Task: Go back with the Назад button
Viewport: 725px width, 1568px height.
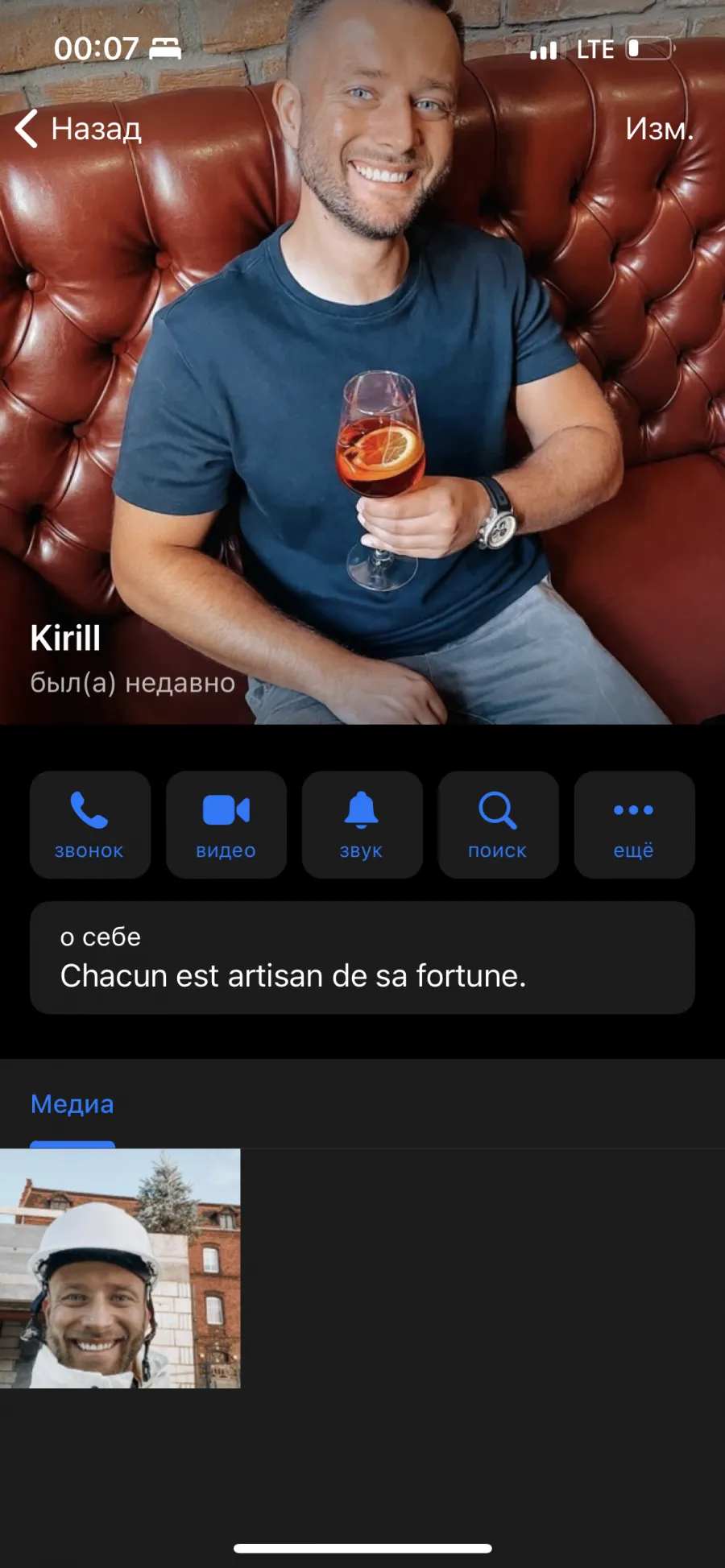Action: click(x=78, y=129)
